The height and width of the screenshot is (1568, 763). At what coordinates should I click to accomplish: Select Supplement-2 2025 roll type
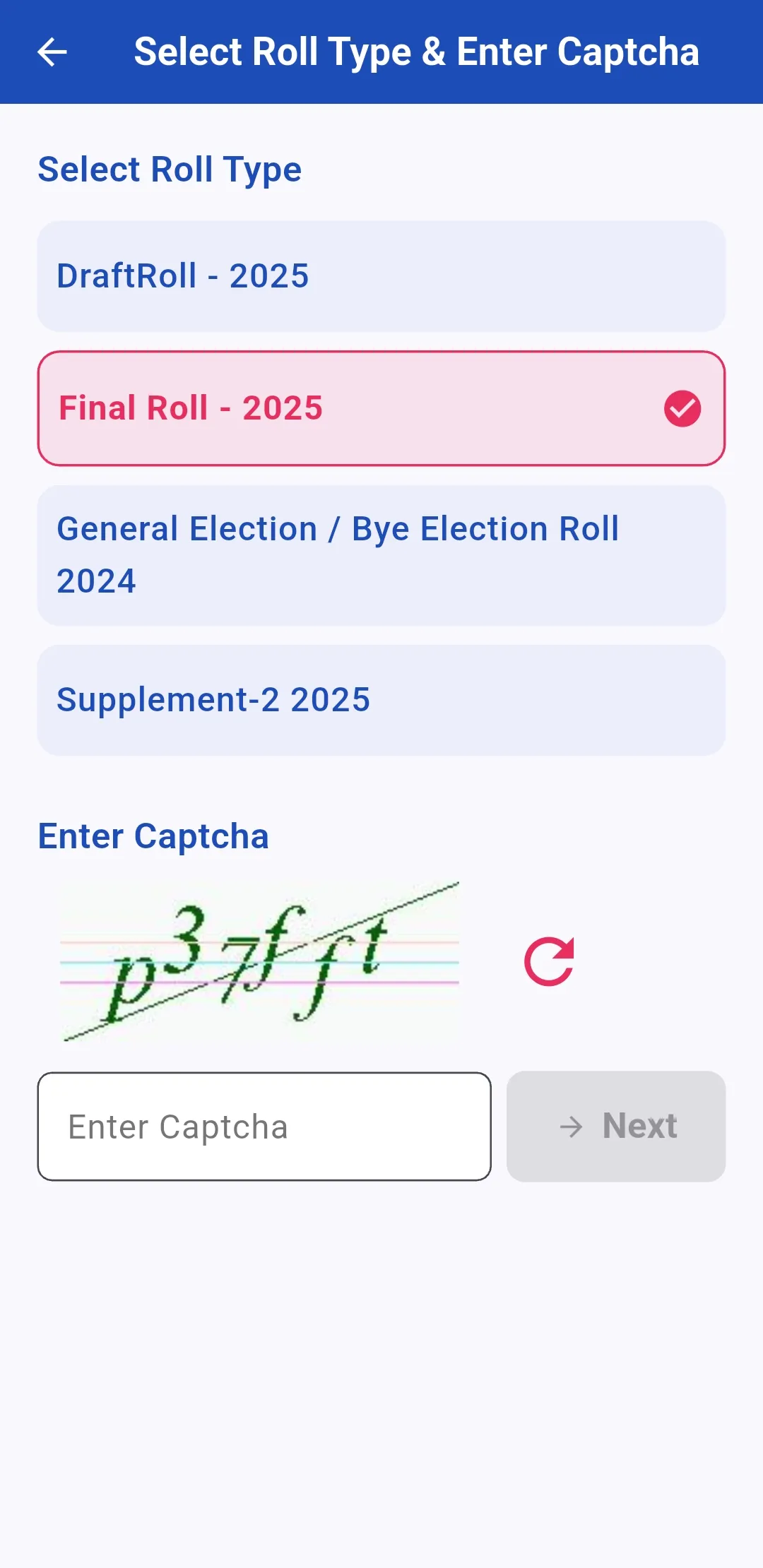point(381,699)
